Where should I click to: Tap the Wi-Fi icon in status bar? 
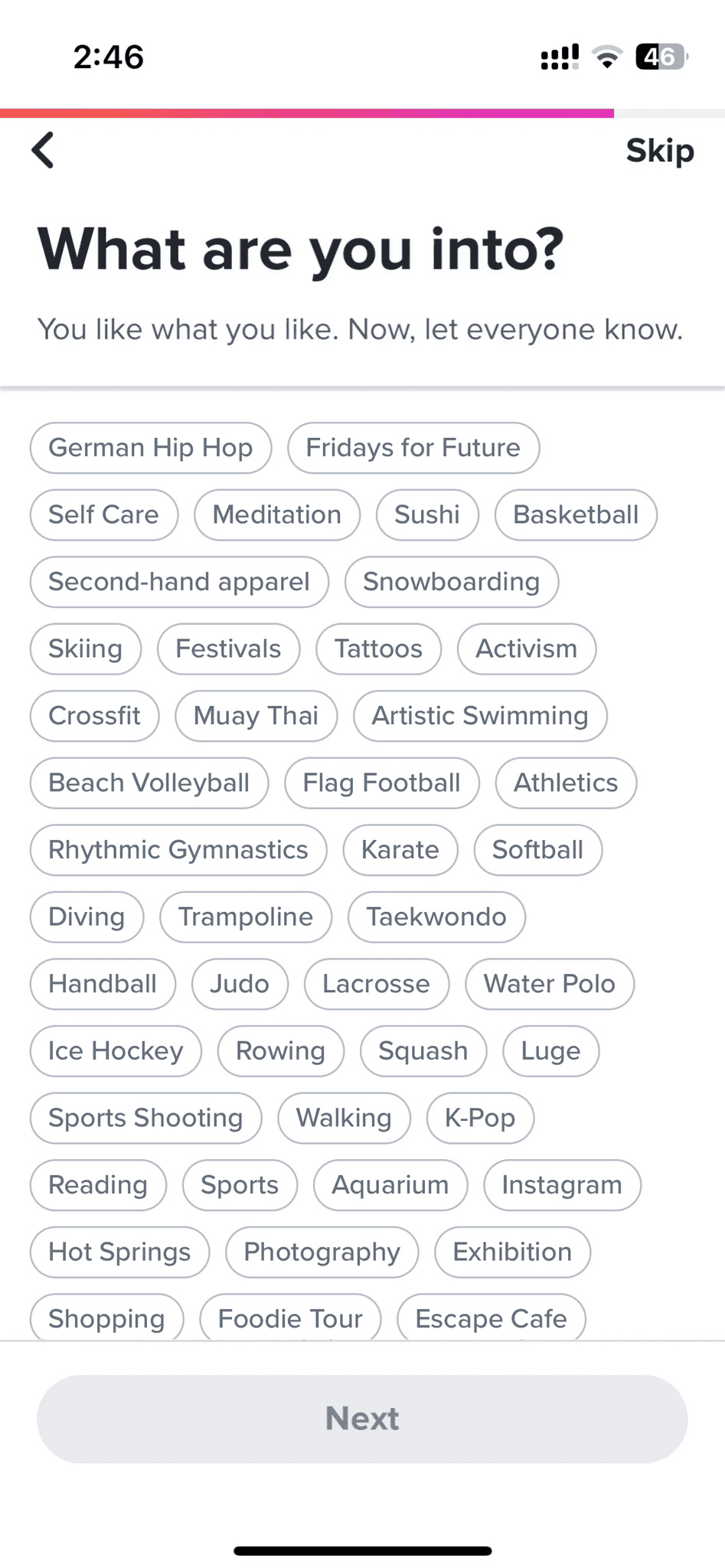[607, 57]
